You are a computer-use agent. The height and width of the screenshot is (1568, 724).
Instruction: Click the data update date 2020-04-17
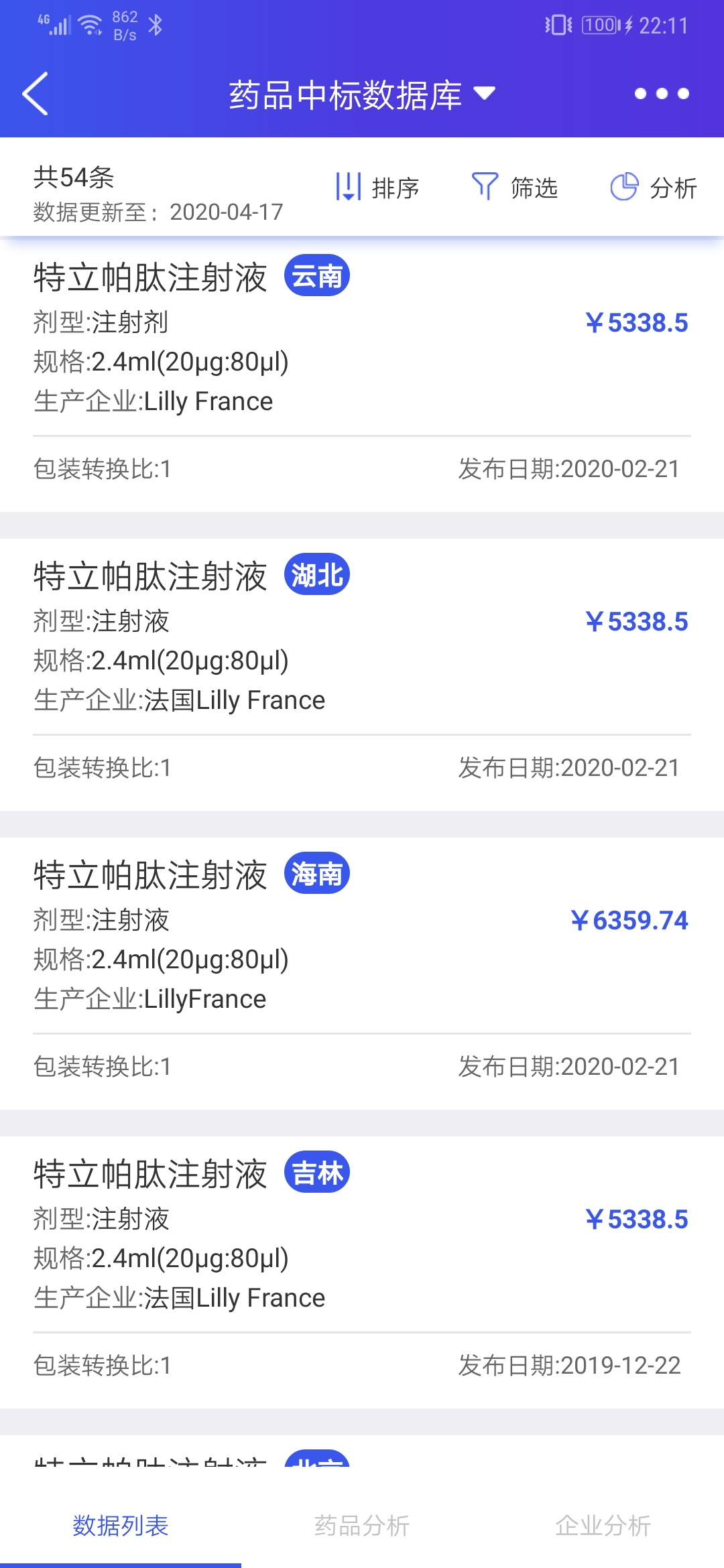point(225,212)
